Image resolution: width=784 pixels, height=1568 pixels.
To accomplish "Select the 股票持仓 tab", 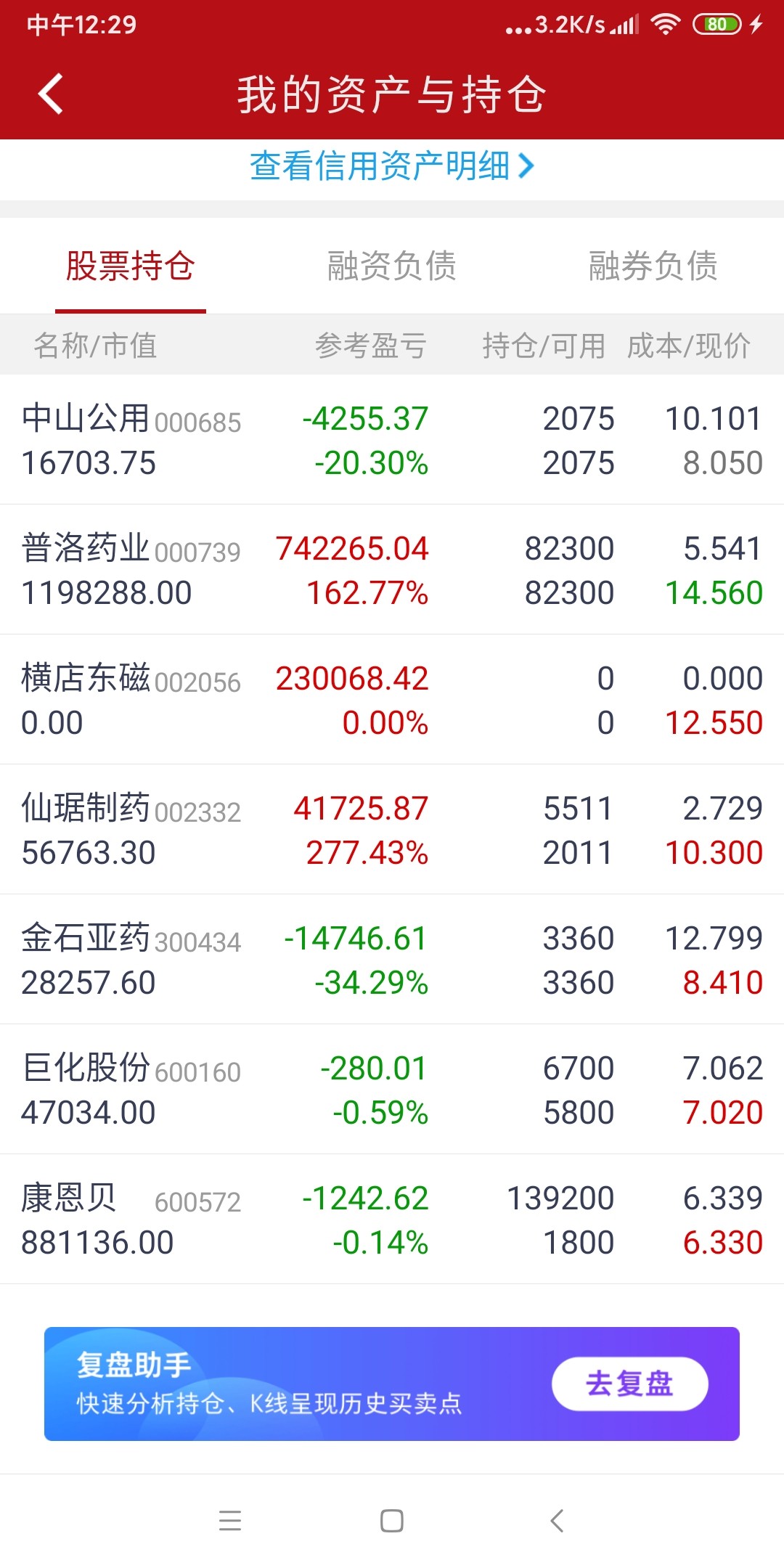I will click(x=129, y=266).
